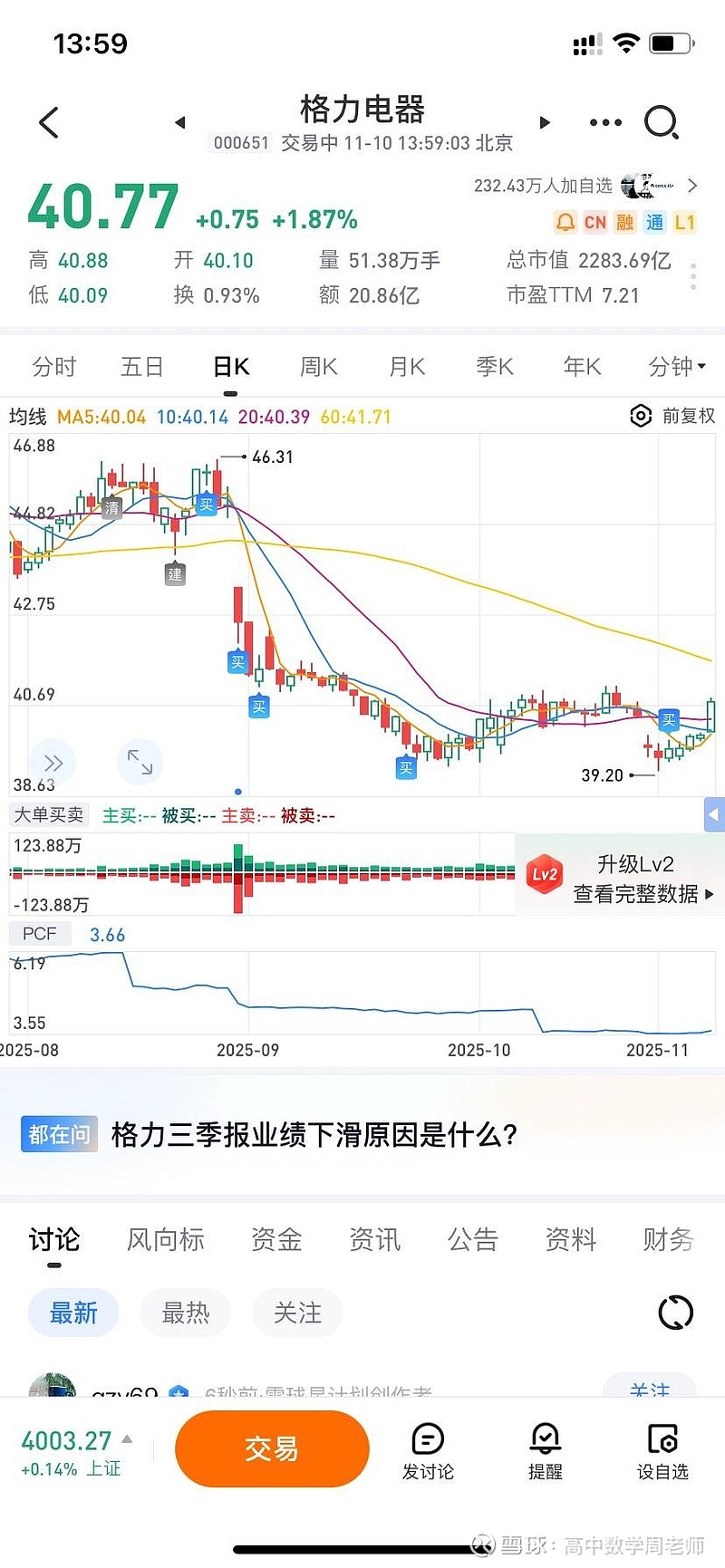
Task: Filter discussions by 最热
Action: [186, 1313]
